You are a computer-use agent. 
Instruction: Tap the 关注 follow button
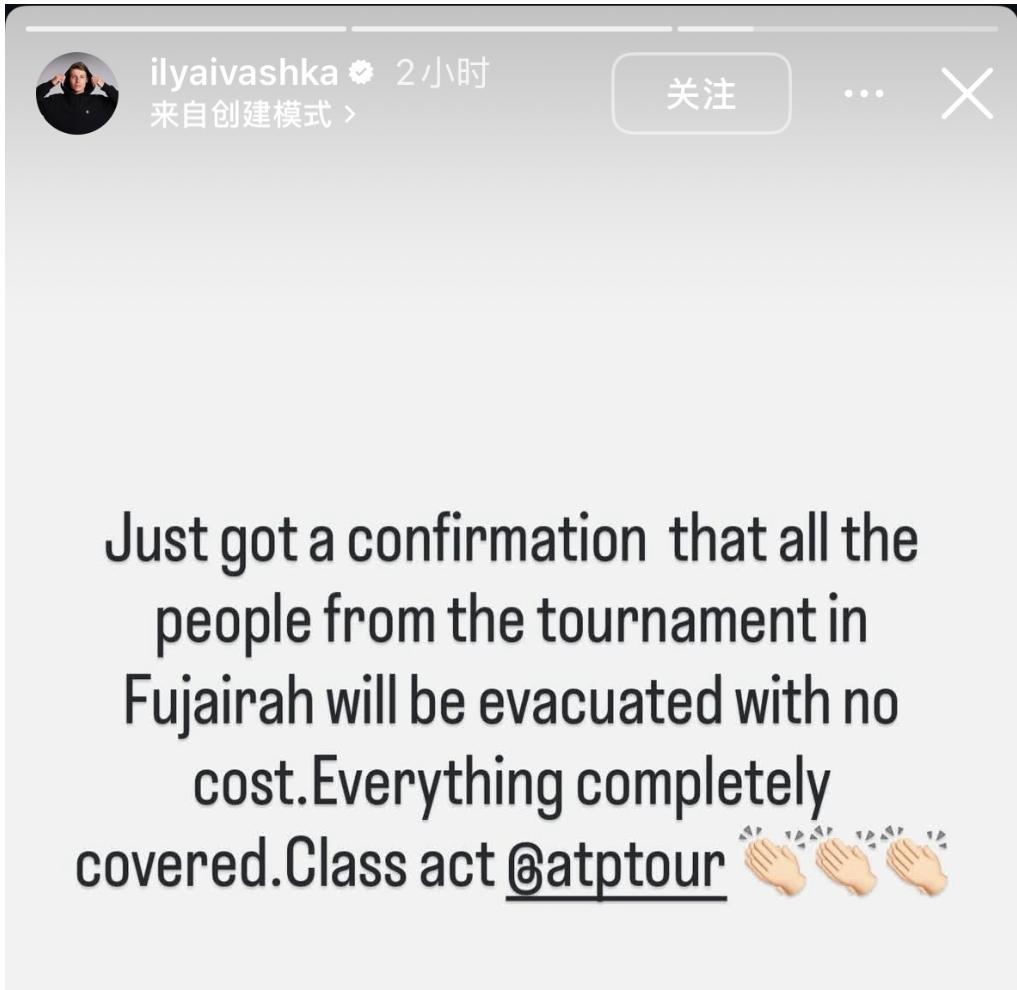pos(701,94)
